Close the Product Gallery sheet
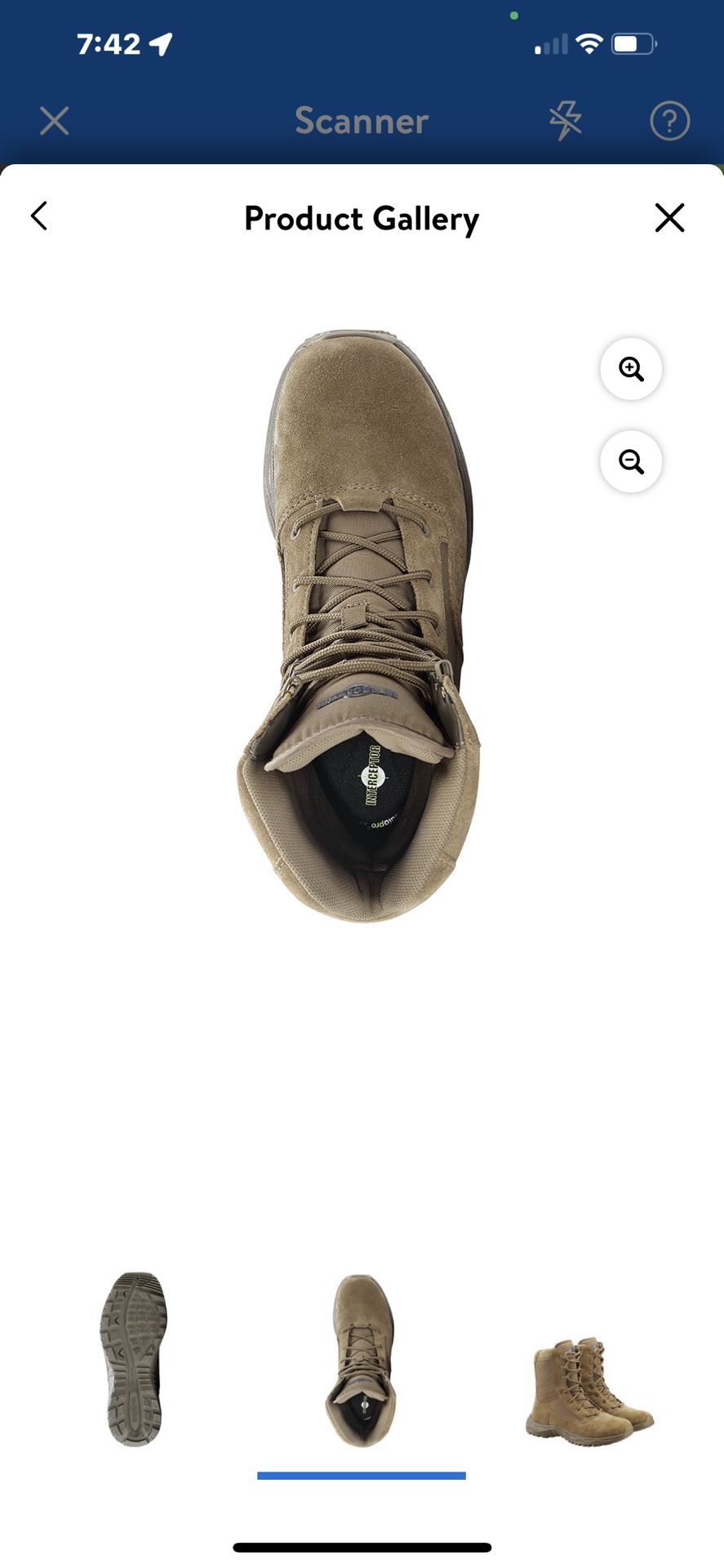Viewport: 724px width, 1568px height. (668, 218)
